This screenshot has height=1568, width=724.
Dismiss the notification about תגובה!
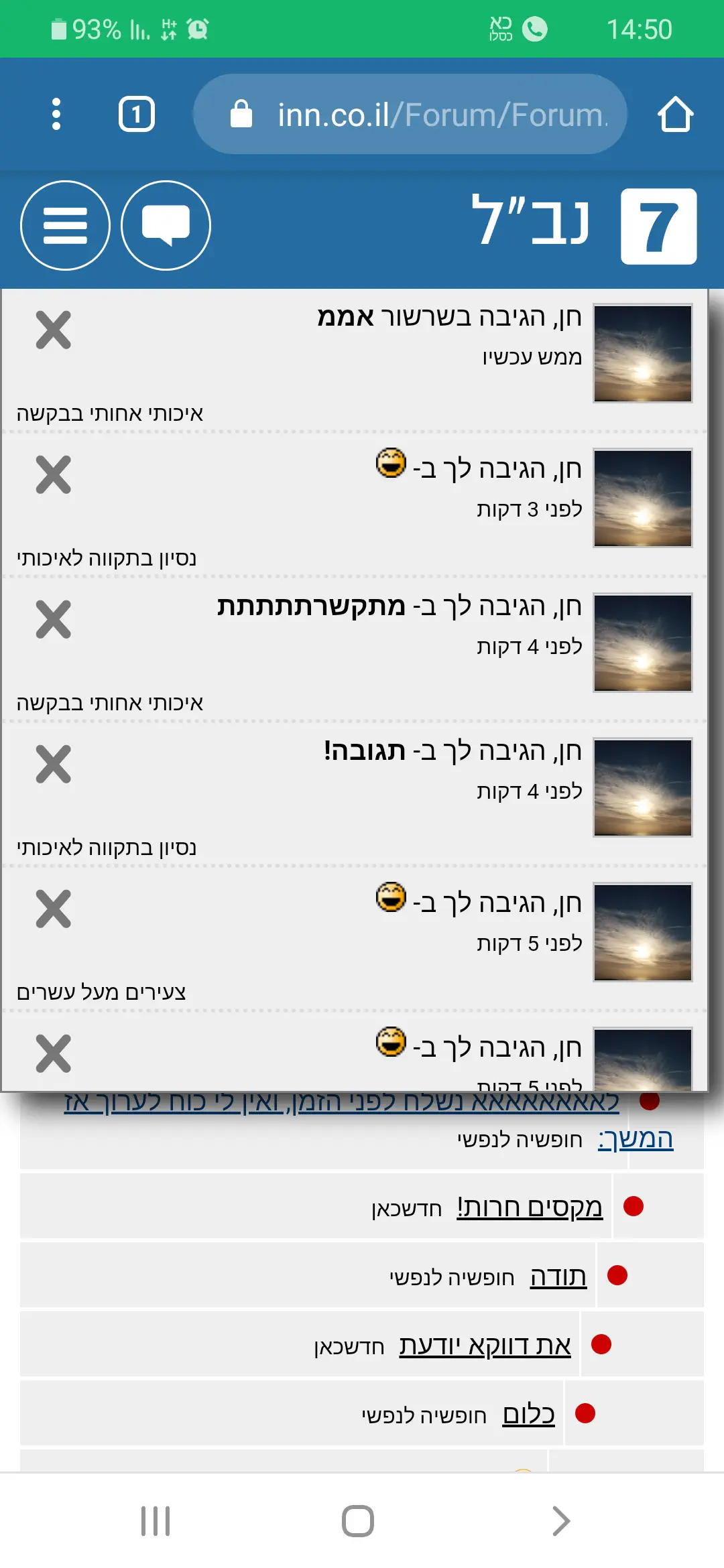pyautogui.click(x=54, y=764)
